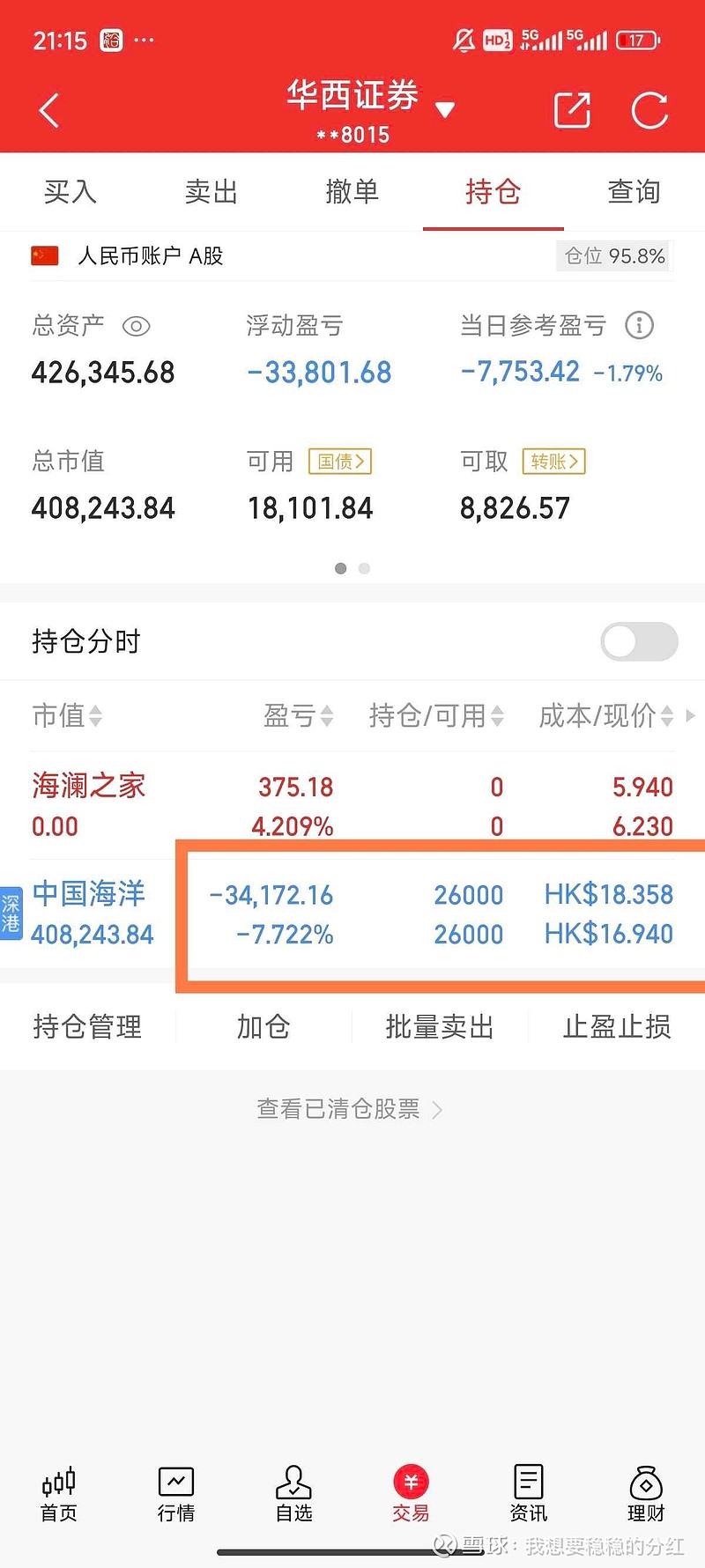The height and width of the screenshot is (1568, 705).
Task: Open info icon next to 当日参考盈亏
Action: [x=639, y=326]
